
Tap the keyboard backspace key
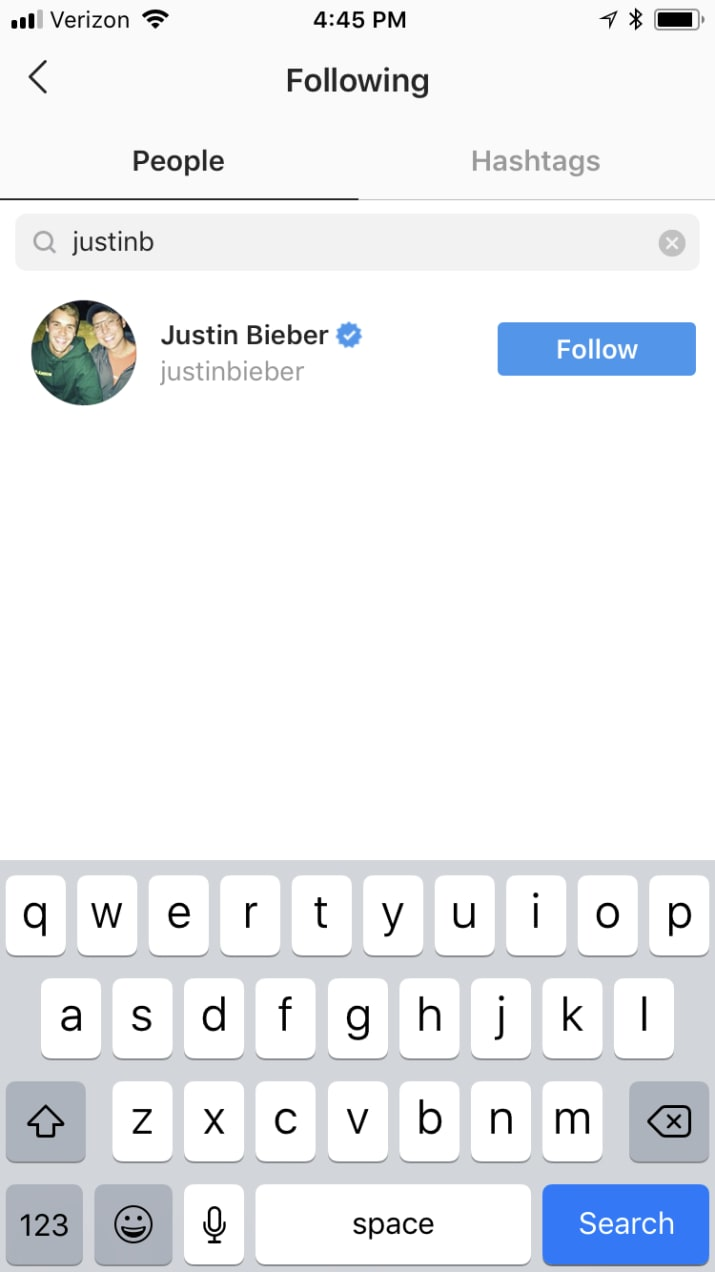[x=669, y=1122]
